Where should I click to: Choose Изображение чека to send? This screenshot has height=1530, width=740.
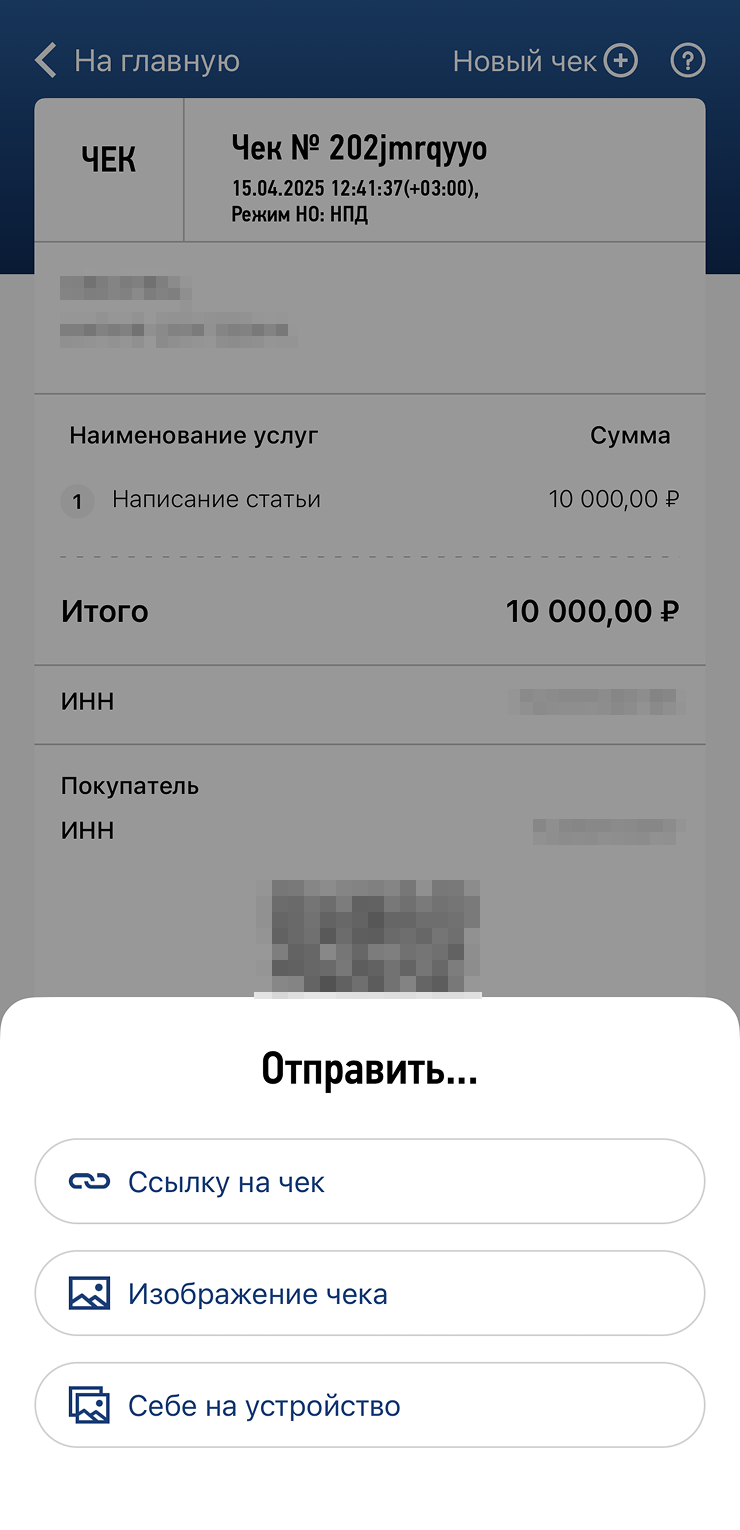click(369, 1294)
